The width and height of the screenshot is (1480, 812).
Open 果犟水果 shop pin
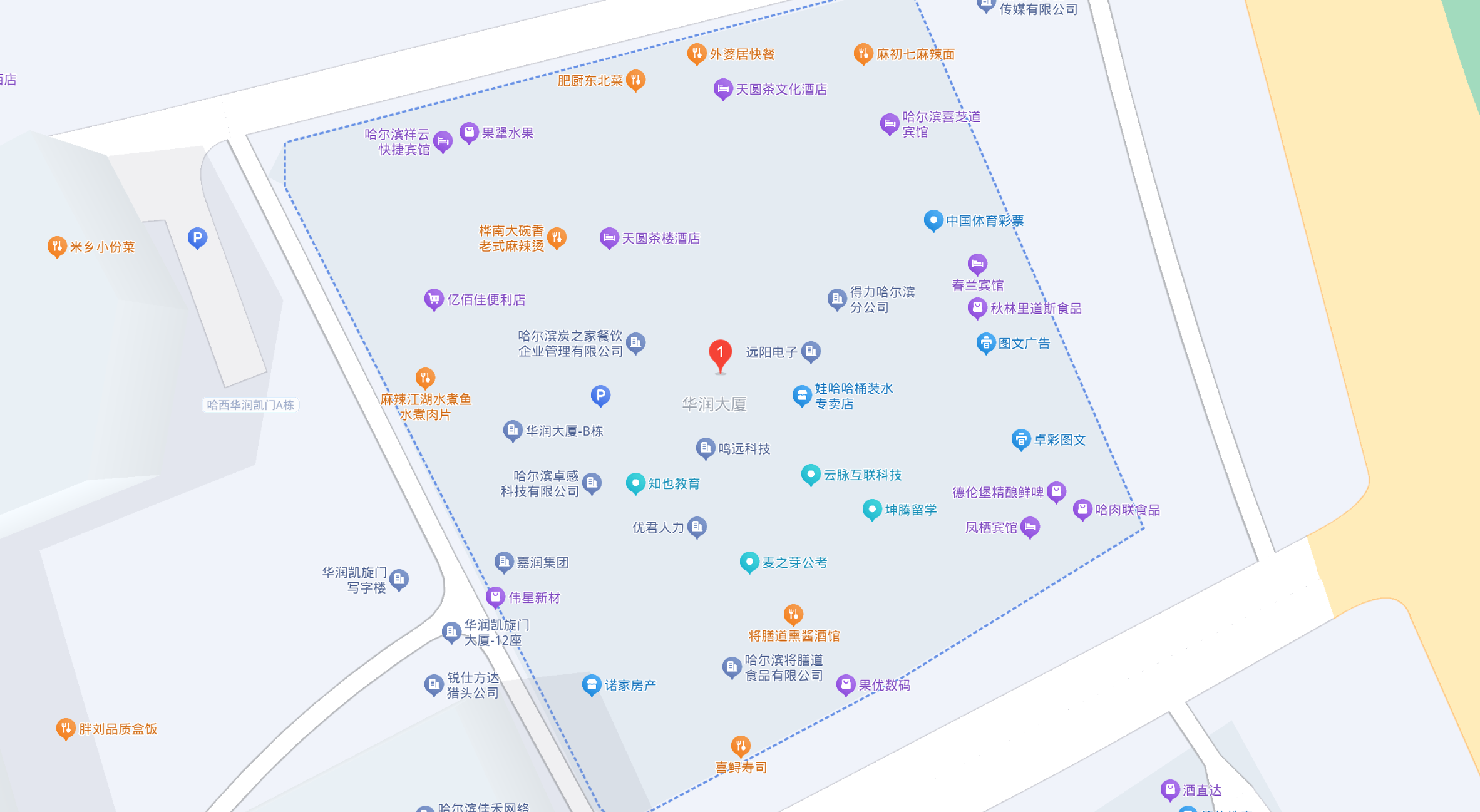(469, 132)
